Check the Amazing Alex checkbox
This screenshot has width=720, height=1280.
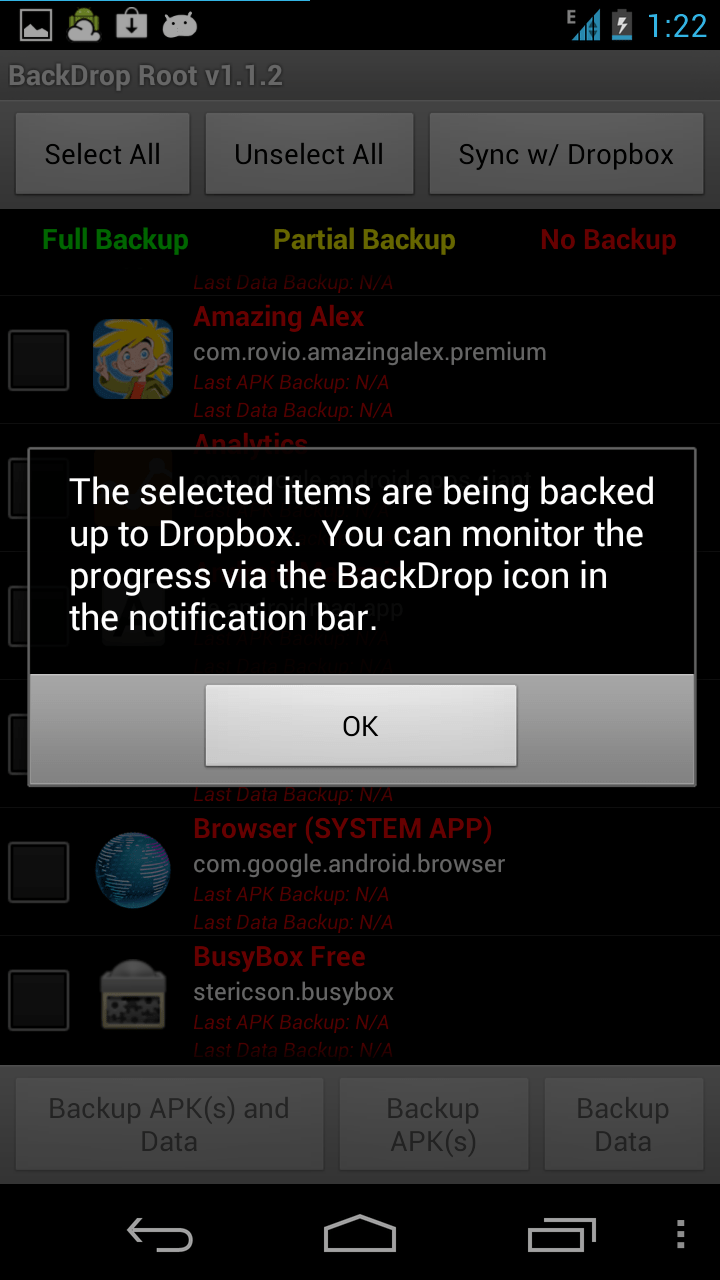coord(39,360)
